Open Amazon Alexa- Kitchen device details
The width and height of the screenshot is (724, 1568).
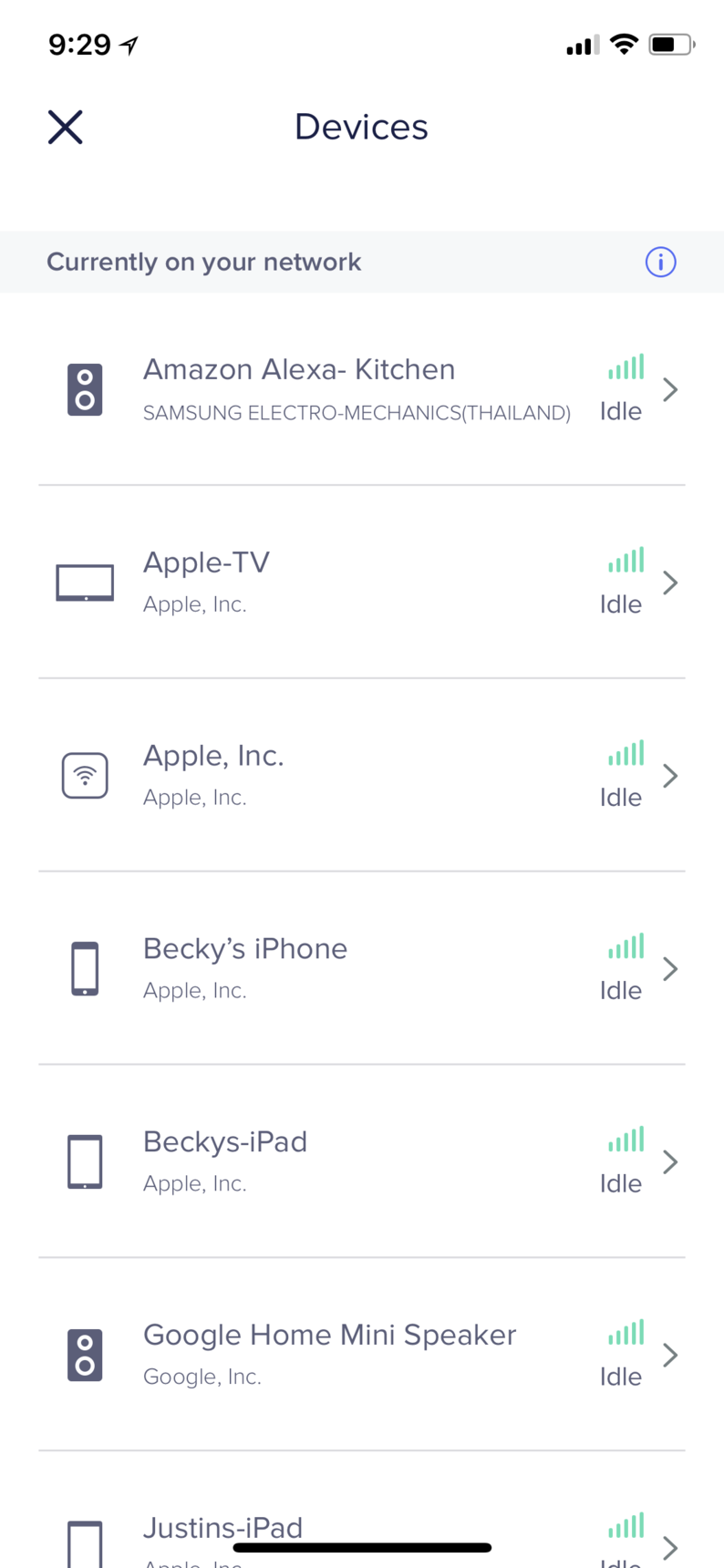[362, 389]
